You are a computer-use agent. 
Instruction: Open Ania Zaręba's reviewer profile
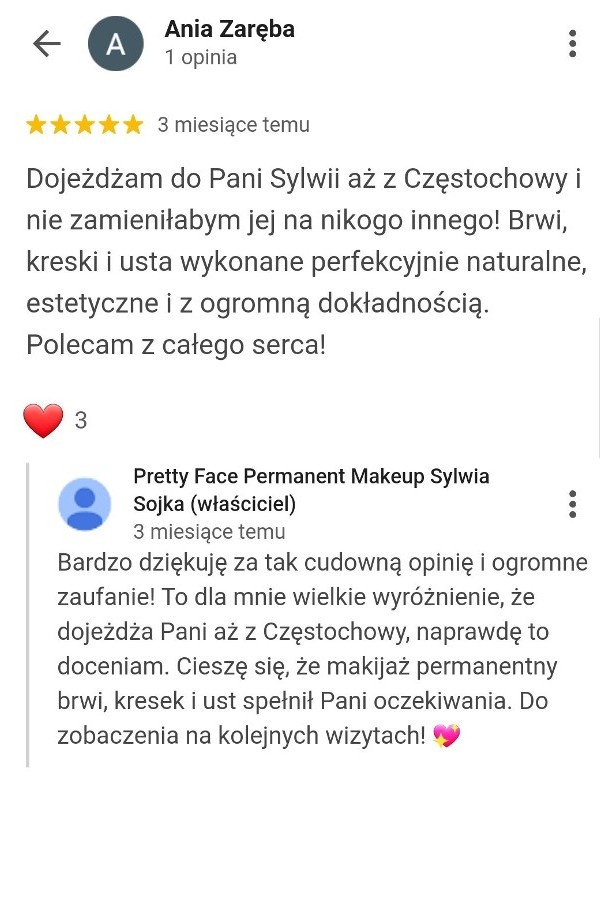pyautogui.click(x=229, y=30)
